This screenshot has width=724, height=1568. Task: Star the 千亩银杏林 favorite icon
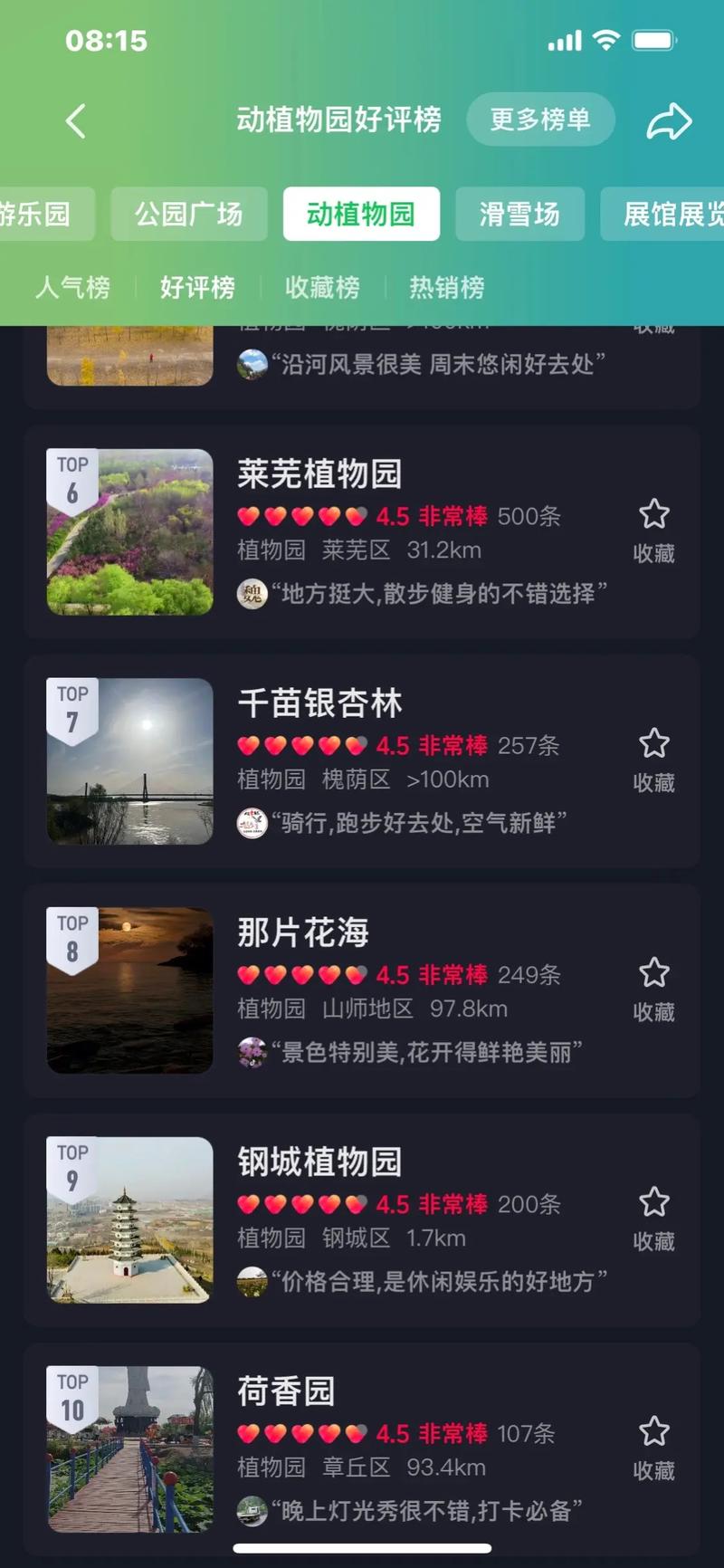click(x=653, y=742)
